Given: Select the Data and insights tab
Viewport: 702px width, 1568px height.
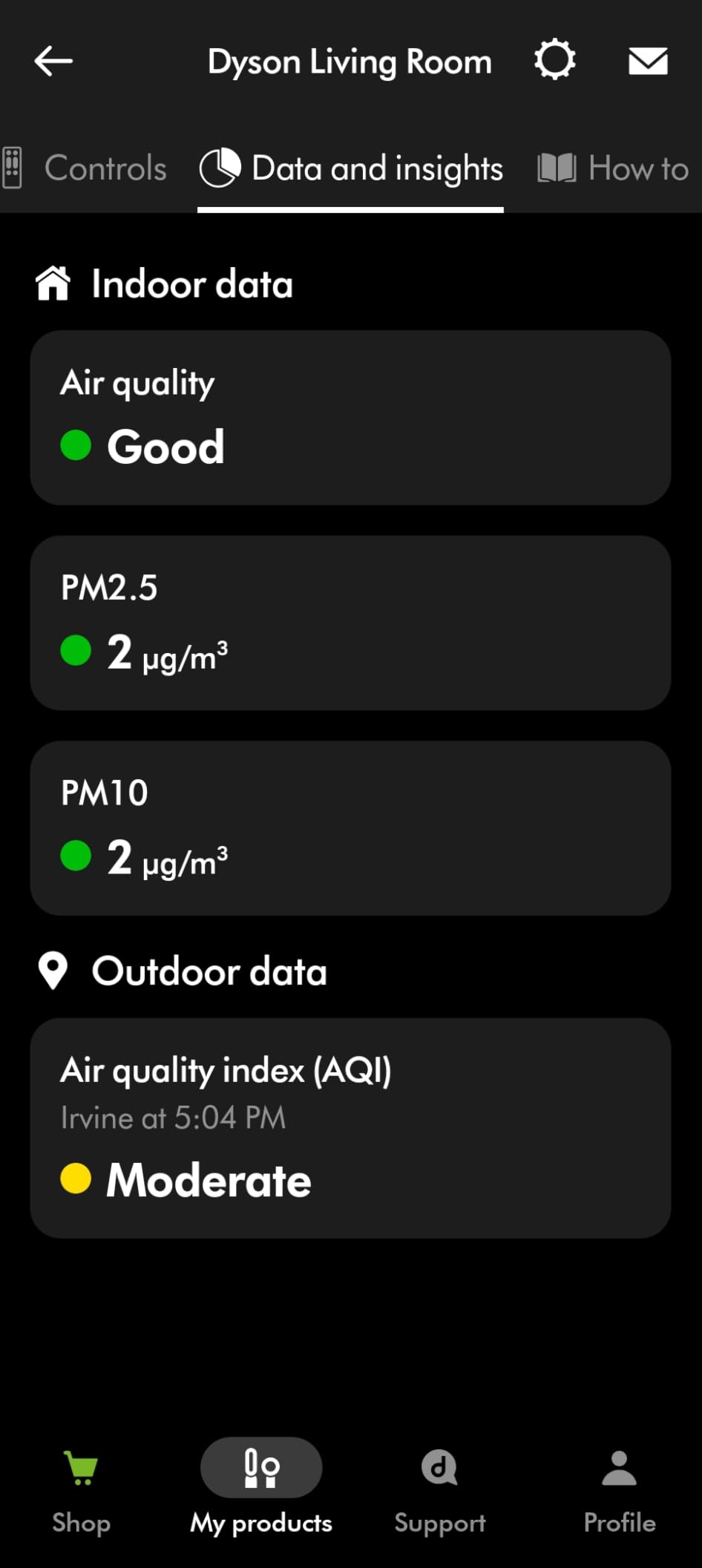Looking at the screenshot, I should [x=351, y=169].
